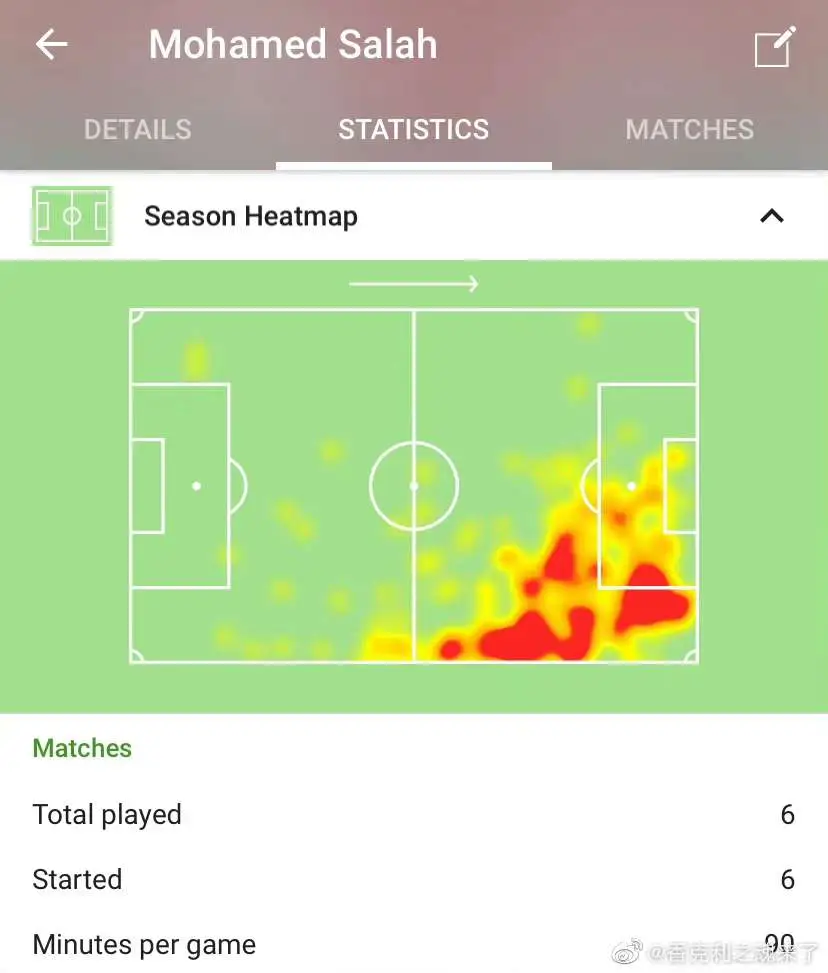Go back using the arrow icon
The image size is (828, 973).
tap(52, 45)
